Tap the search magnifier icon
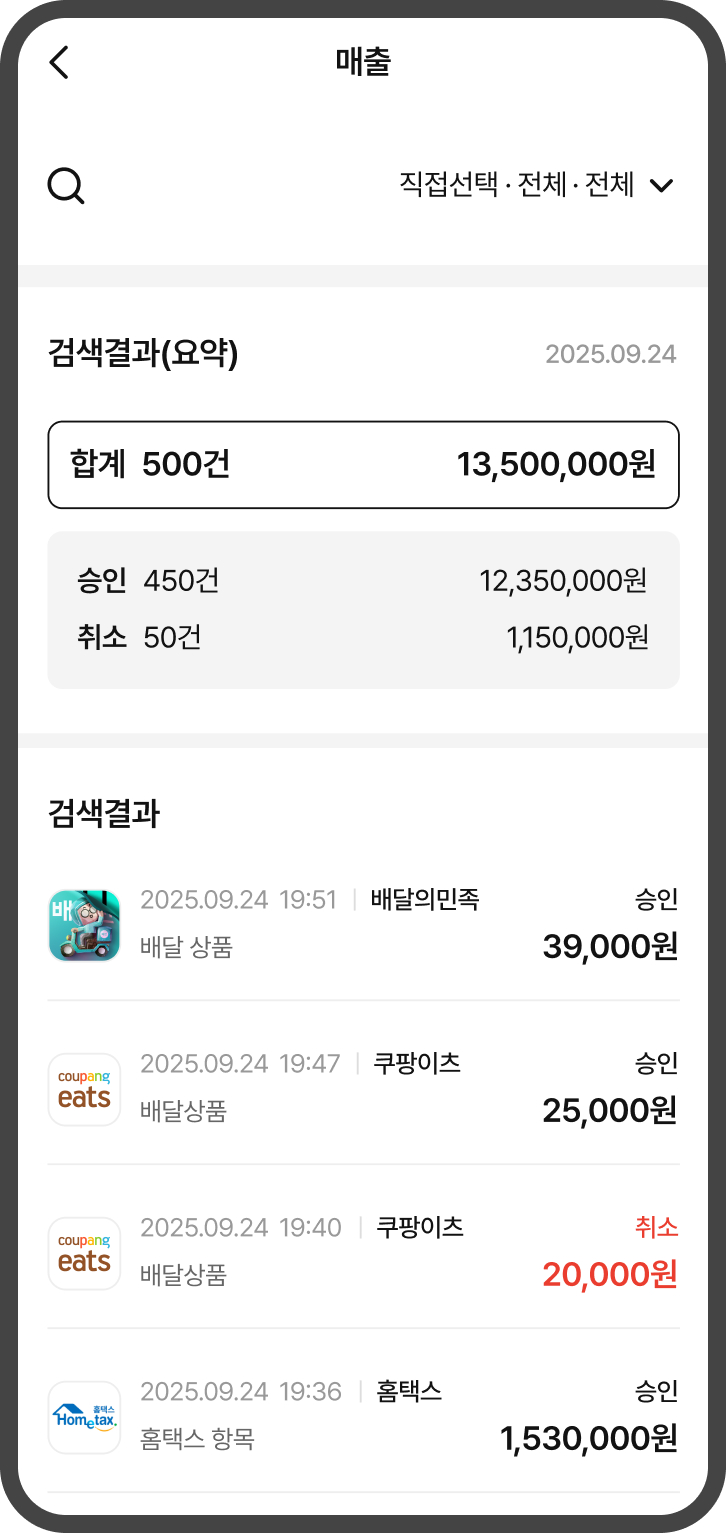 (66, 185)
